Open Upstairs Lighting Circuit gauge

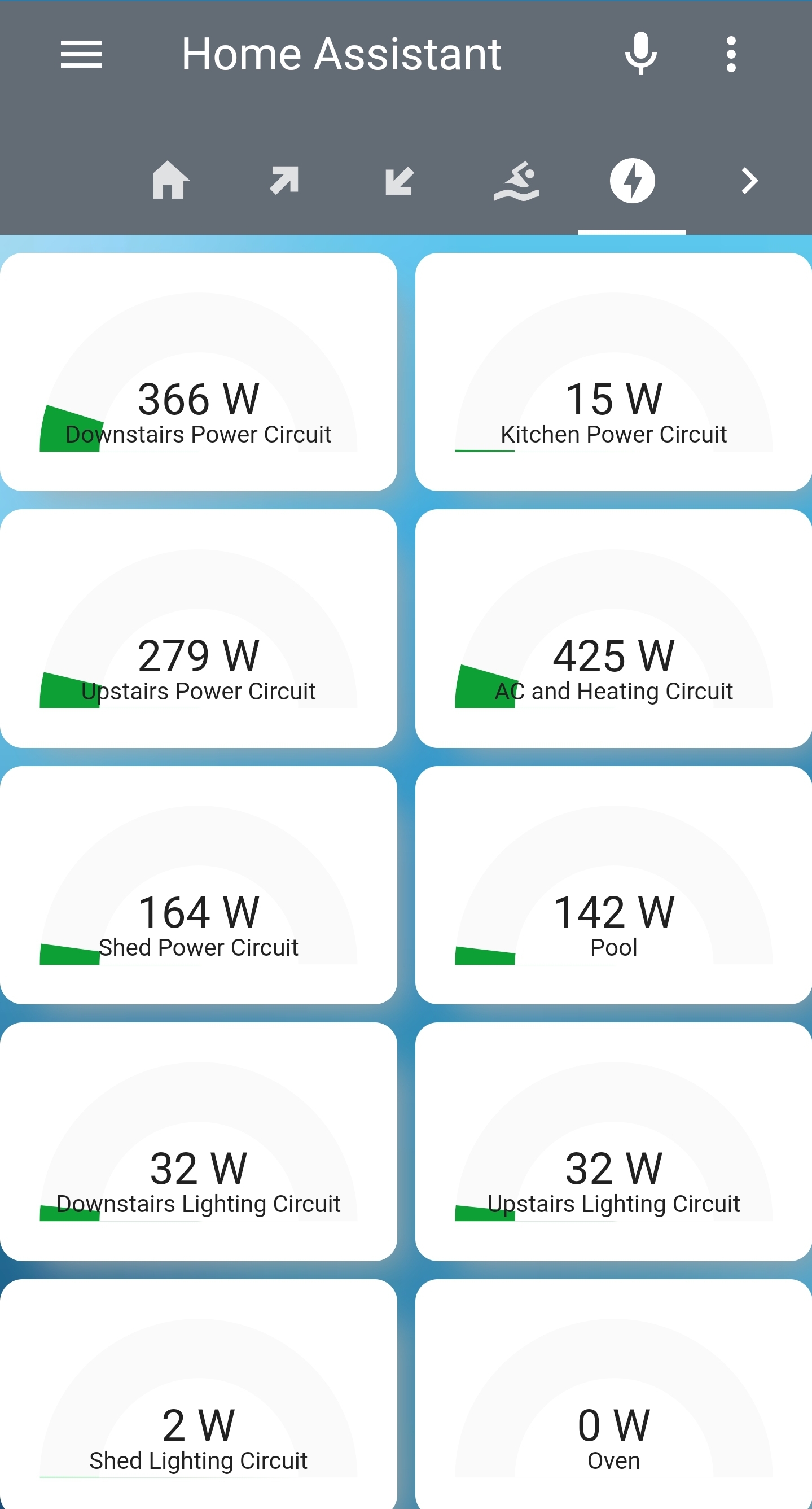pyautogui.click(x=613, y=1141)
